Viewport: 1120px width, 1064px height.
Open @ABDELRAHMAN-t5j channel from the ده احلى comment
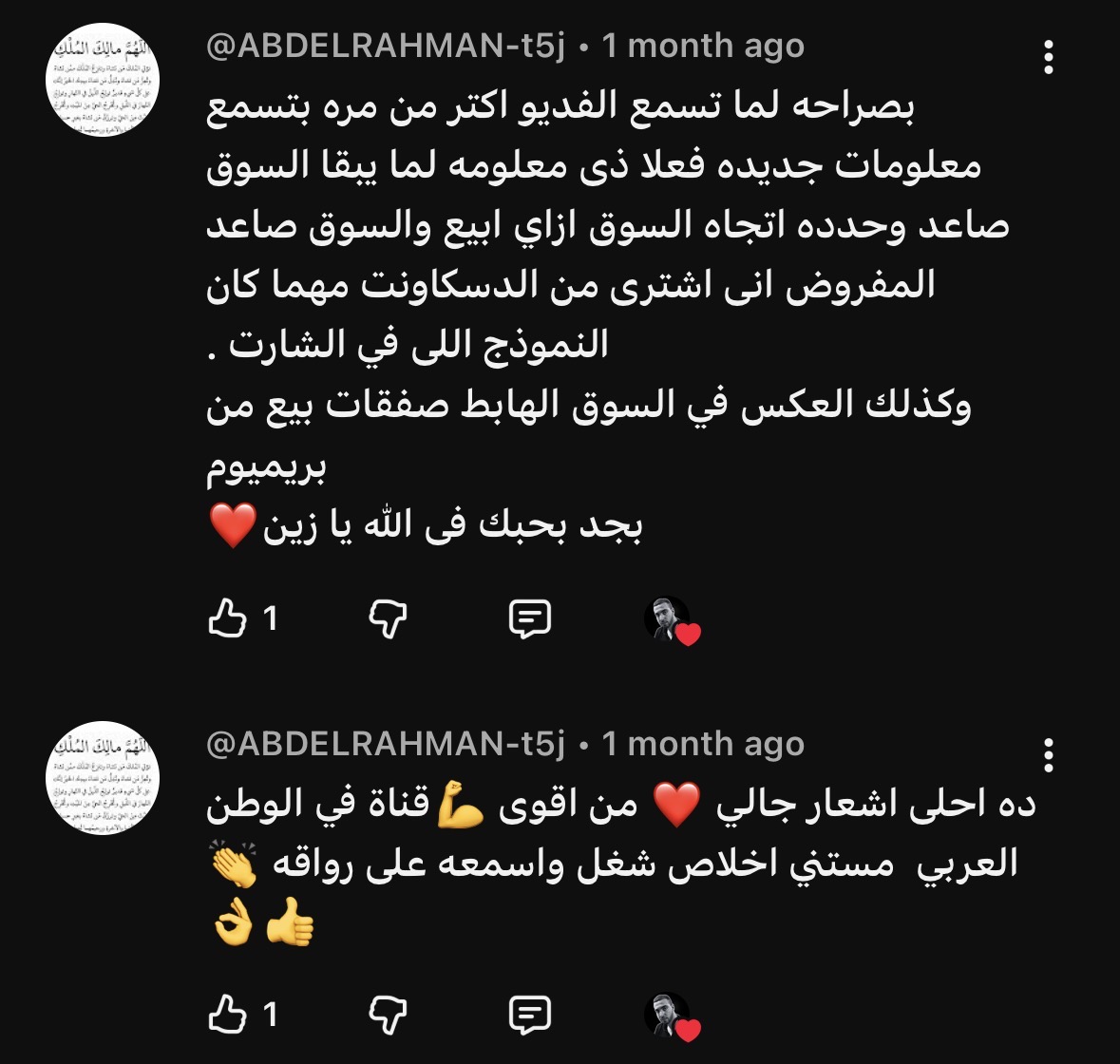(x=386, y=744)
